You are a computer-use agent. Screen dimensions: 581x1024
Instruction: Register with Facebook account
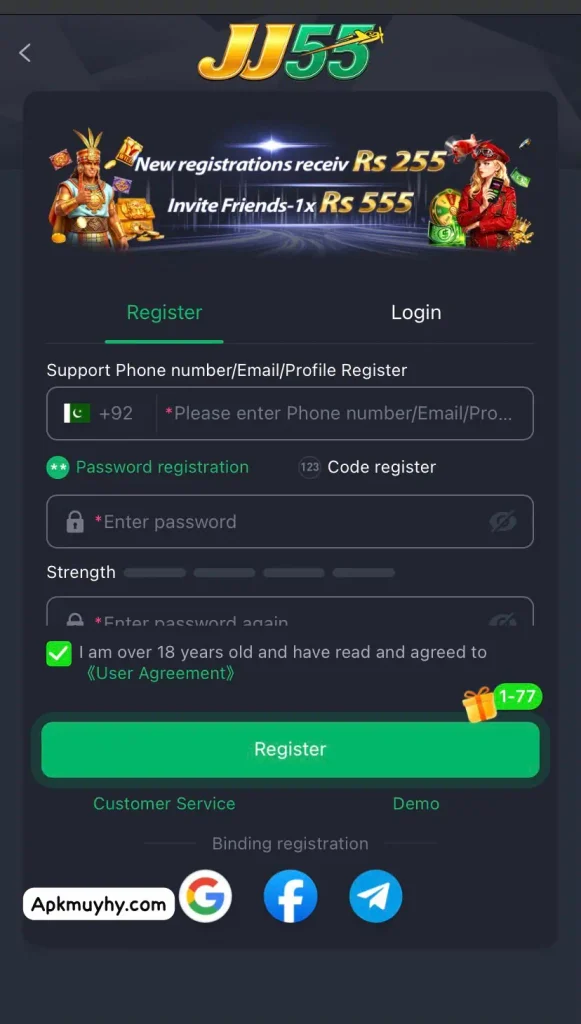pos(290,896)
